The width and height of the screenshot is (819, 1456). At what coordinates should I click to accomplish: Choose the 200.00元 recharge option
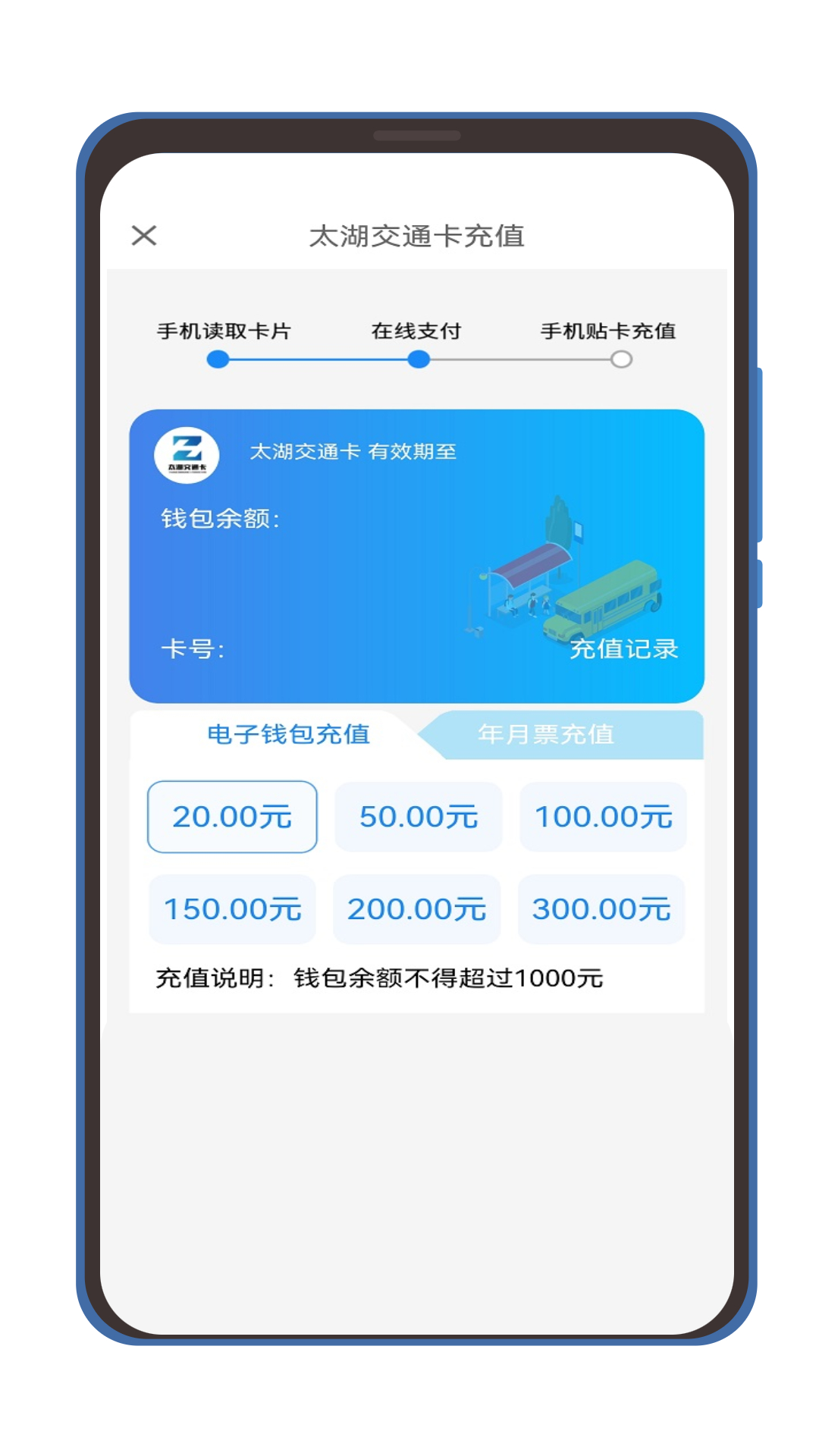pos(416,909)
